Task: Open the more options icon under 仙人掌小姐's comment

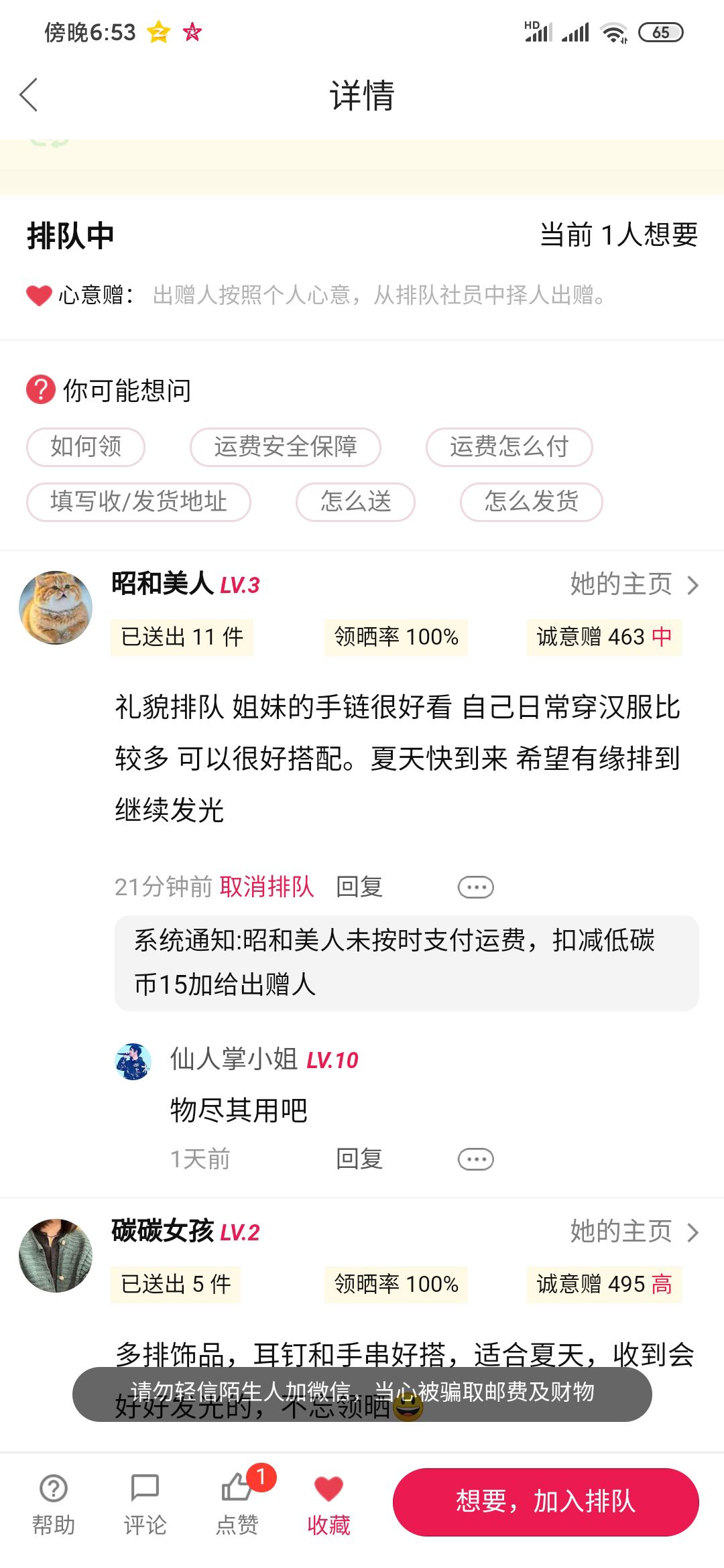Action: (x=476, y=1159)
